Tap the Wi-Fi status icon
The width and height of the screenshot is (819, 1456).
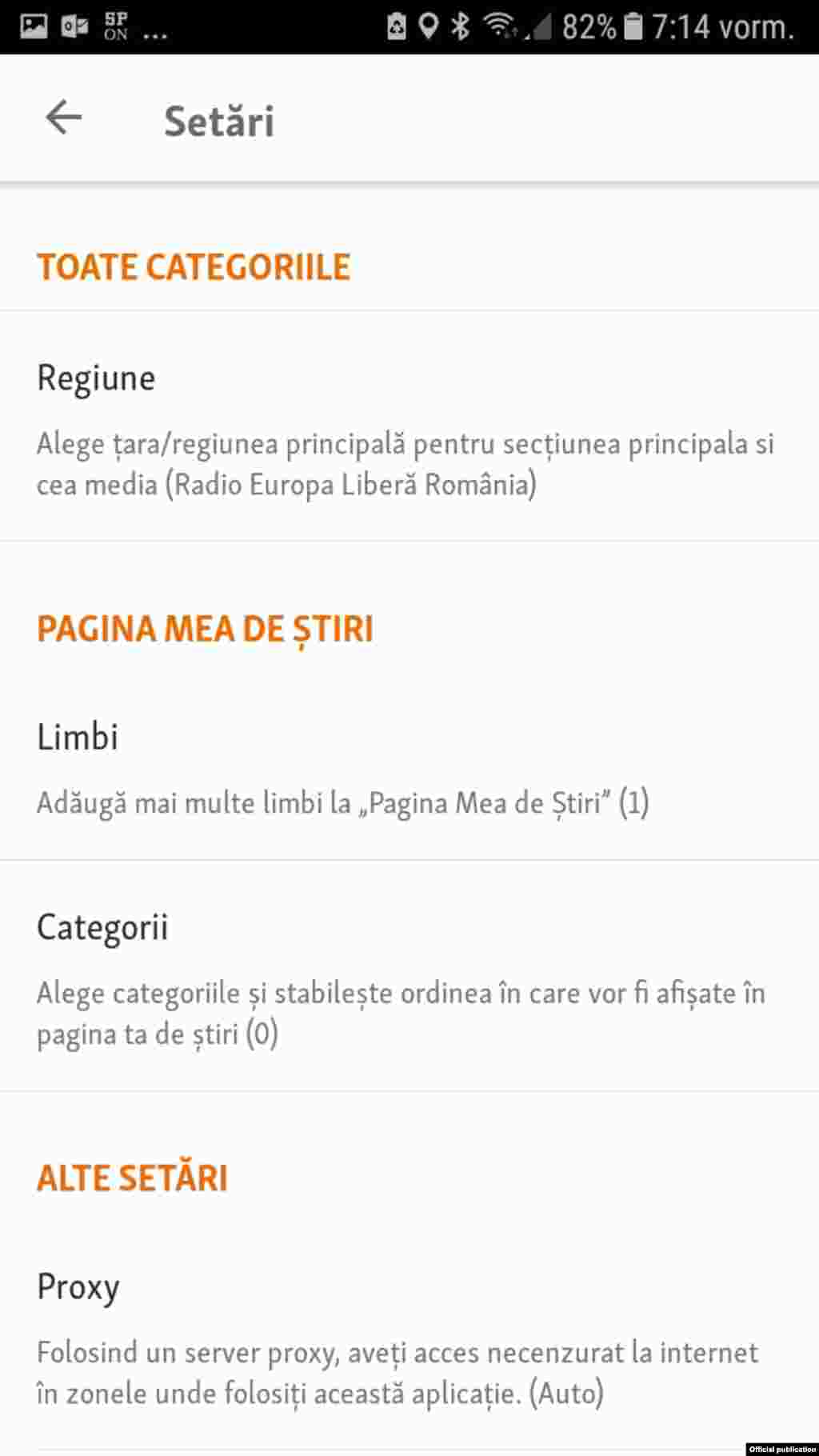tap(500, 24)
